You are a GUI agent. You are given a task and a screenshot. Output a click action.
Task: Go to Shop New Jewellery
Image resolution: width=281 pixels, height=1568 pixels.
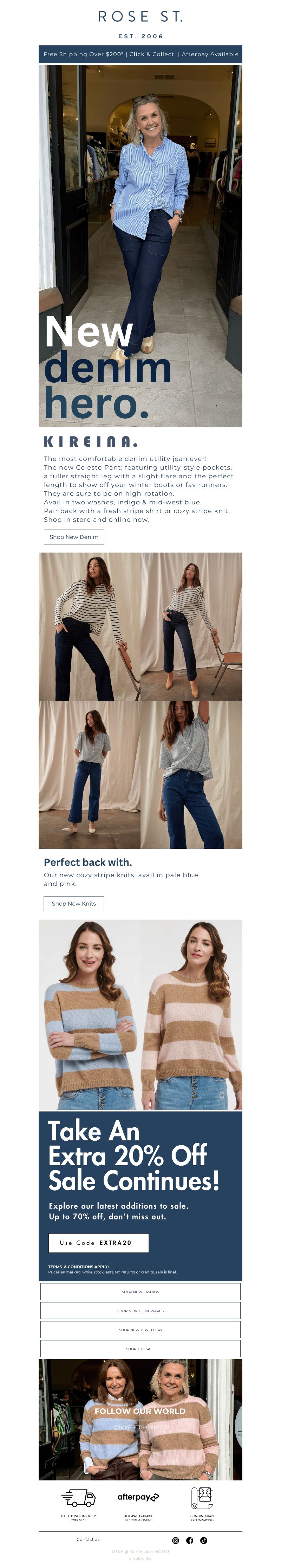[x=140, y=1330]
